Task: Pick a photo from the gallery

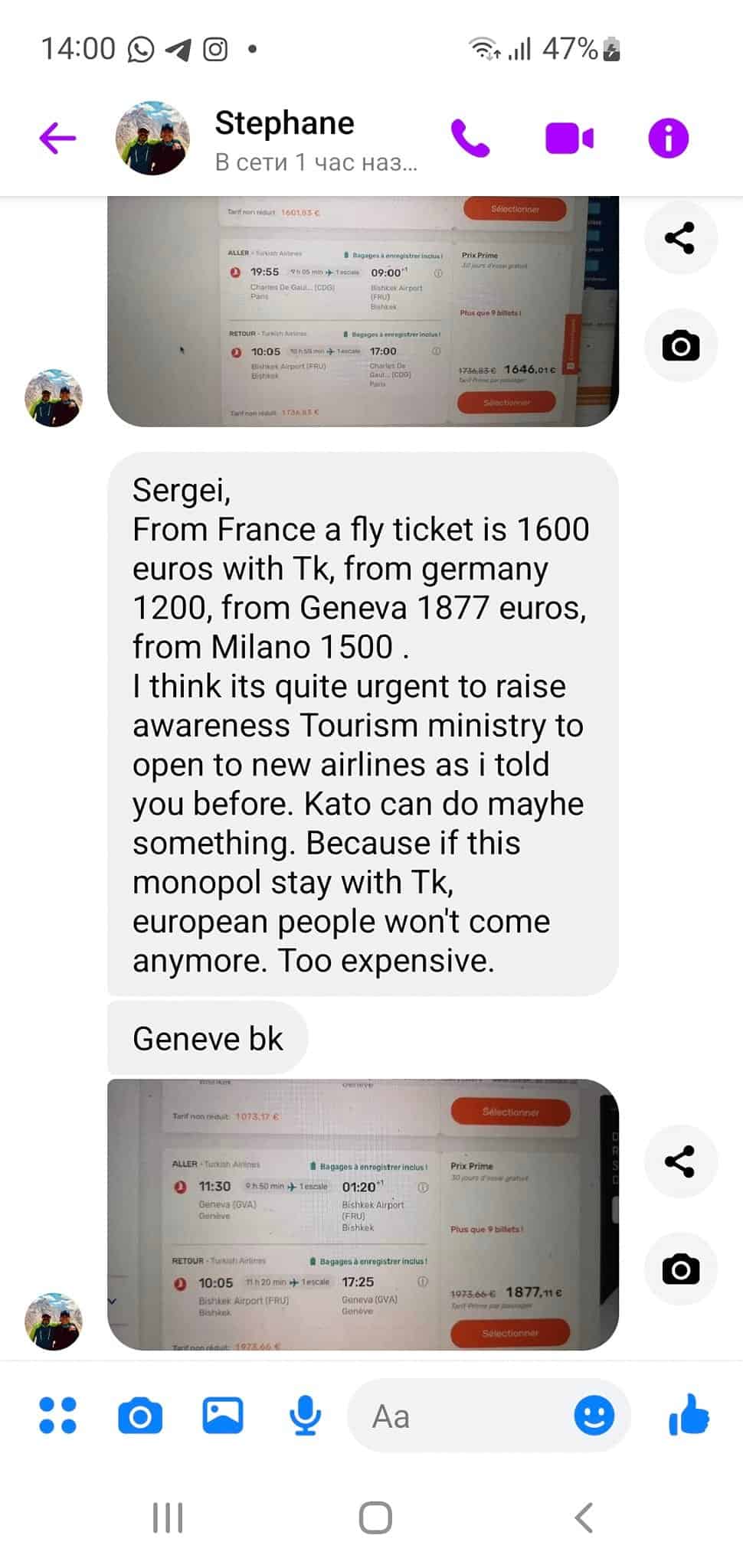Action: [x=222, y=1415]
